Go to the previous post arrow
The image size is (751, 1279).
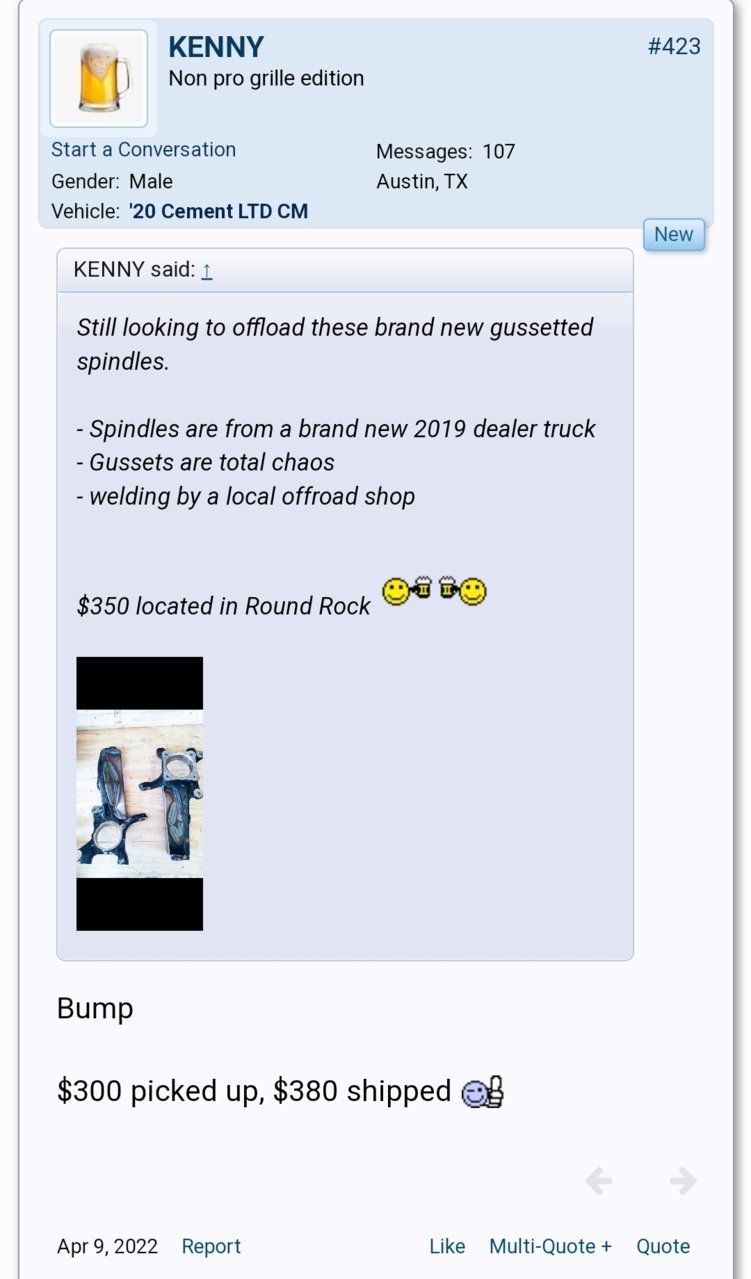[x=598, y=1181]
